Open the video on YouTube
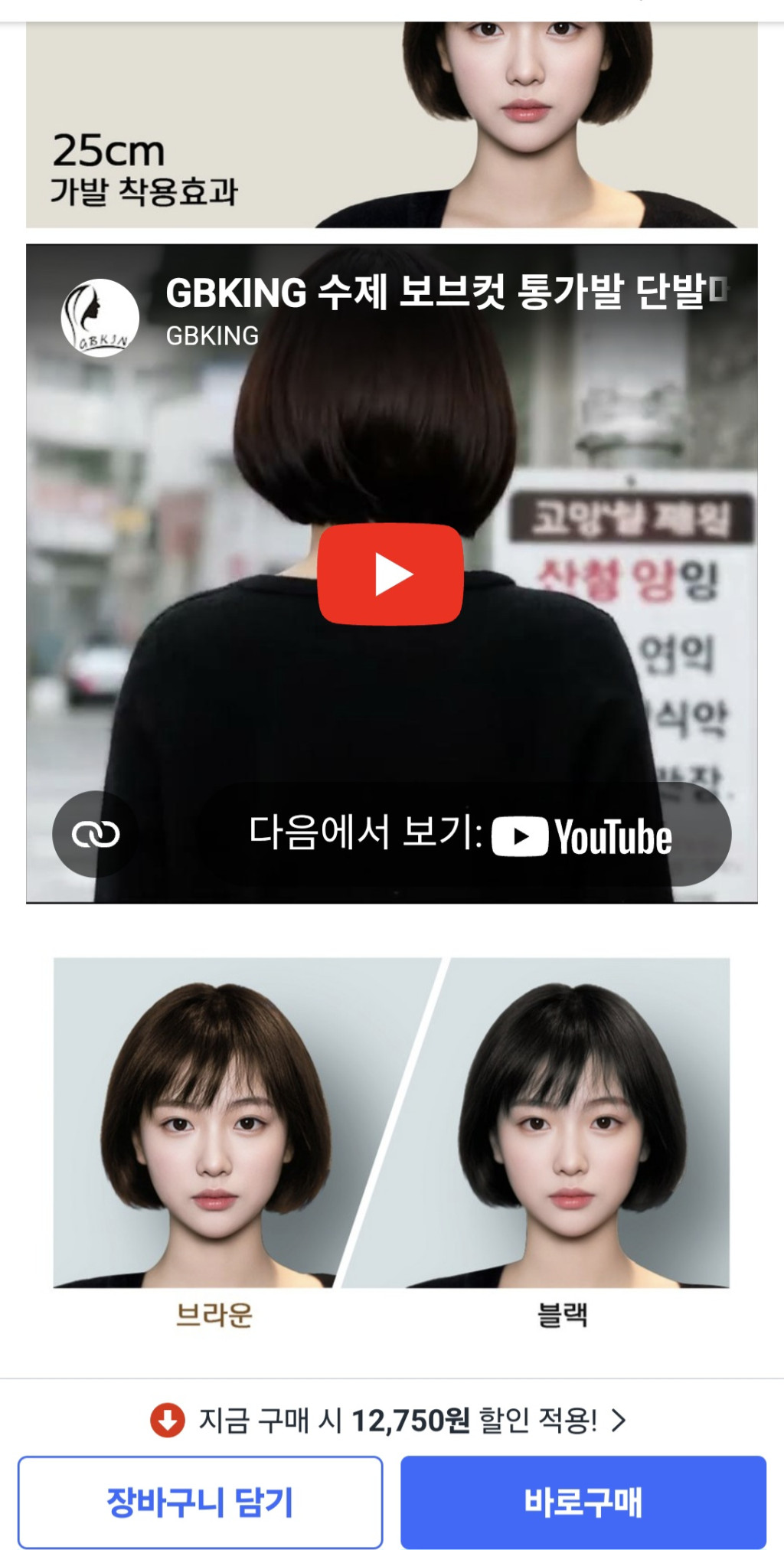This screenshot has height=1550, width=784. [x=462, y=835]
